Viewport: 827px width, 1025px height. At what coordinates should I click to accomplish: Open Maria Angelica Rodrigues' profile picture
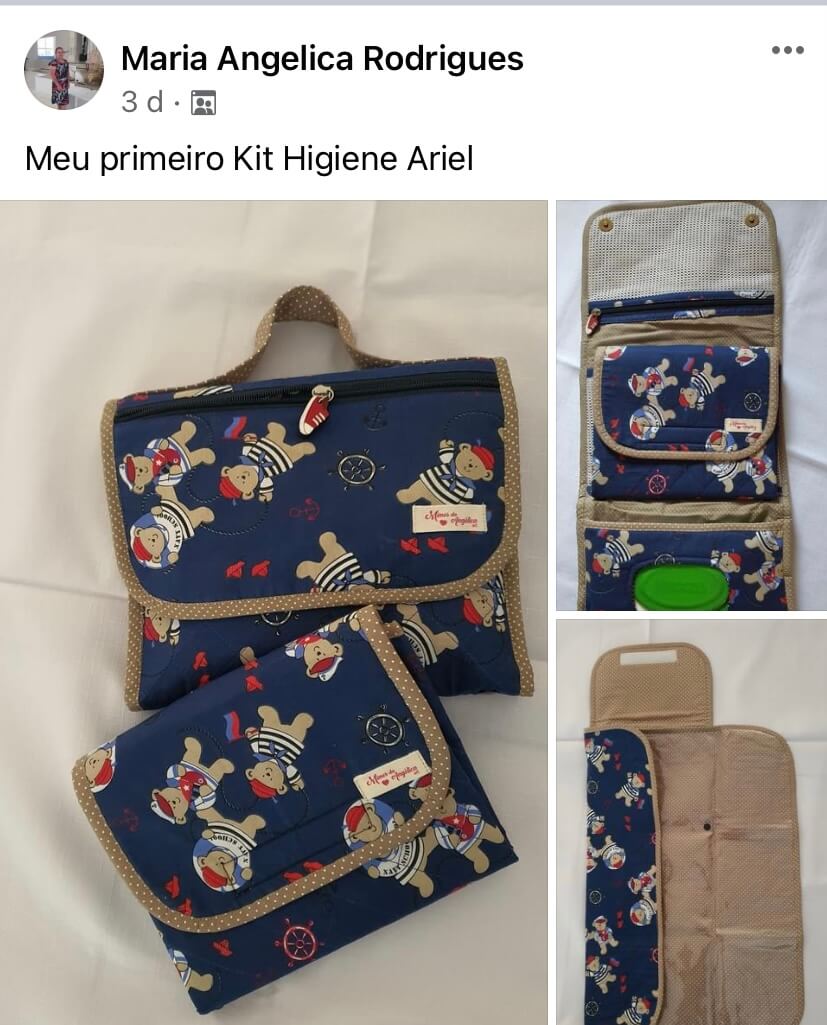tap(64, 70)
